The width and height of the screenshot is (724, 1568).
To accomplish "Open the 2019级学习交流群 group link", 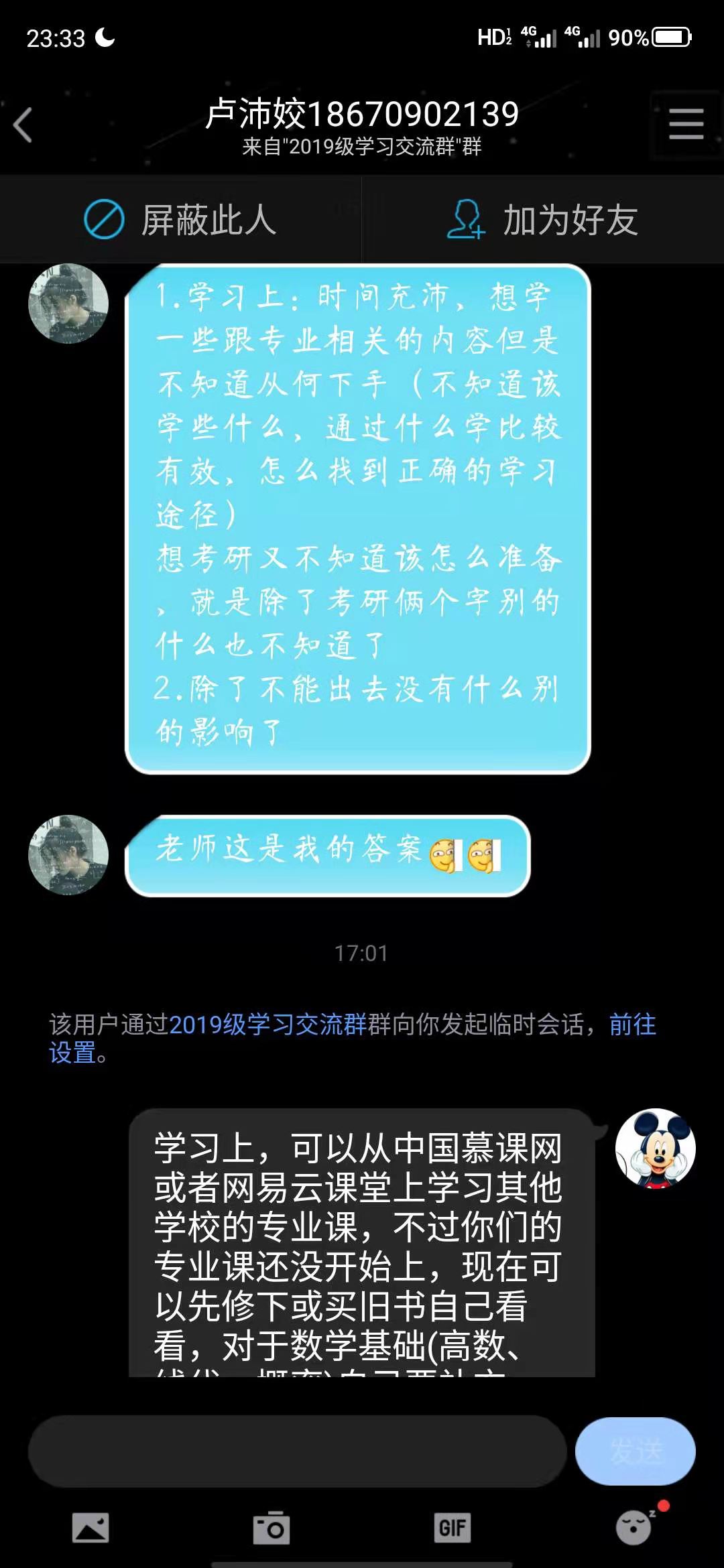I will click(267, 1025).
